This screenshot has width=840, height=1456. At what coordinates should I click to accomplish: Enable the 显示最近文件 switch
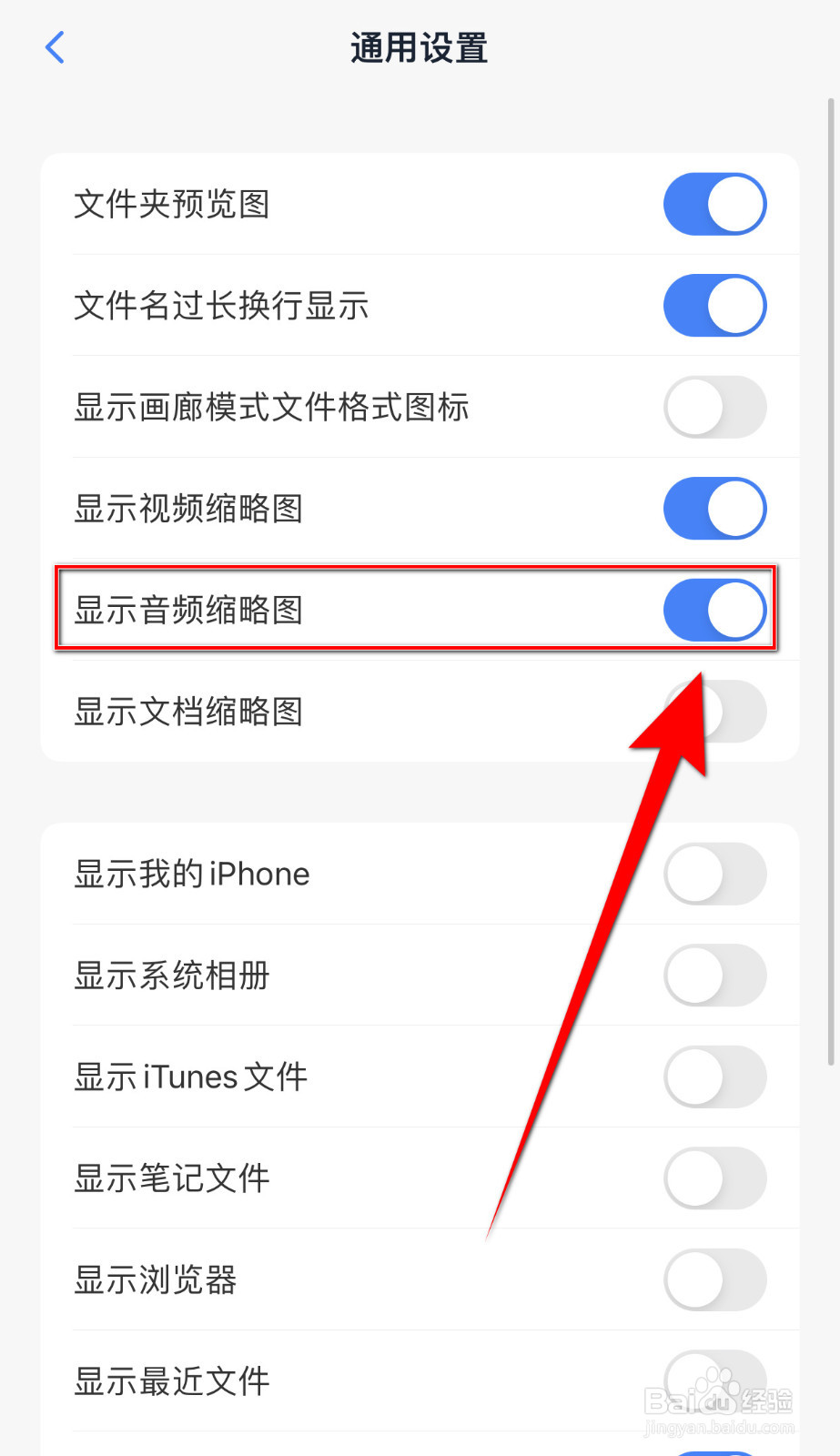[x=715, y=1380]
